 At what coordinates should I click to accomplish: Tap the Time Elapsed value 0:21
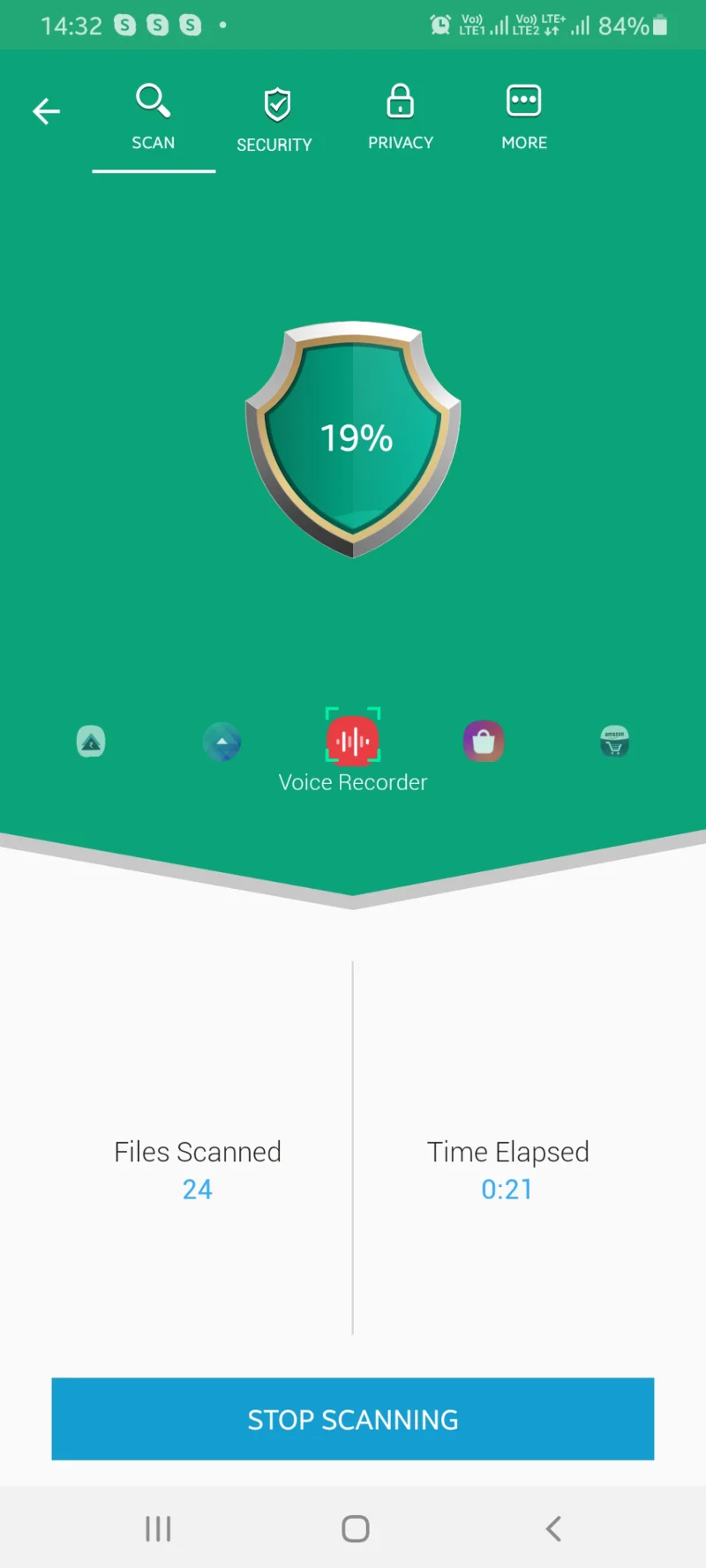[507, 1189]
